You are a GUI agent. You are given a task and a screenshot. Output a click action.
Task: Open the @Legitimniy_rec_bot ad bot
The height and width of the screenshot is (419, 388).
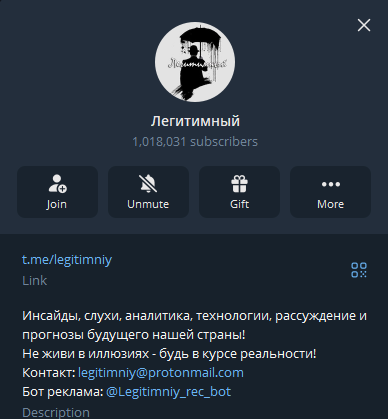pyautogui.click(x=168, y=392)
